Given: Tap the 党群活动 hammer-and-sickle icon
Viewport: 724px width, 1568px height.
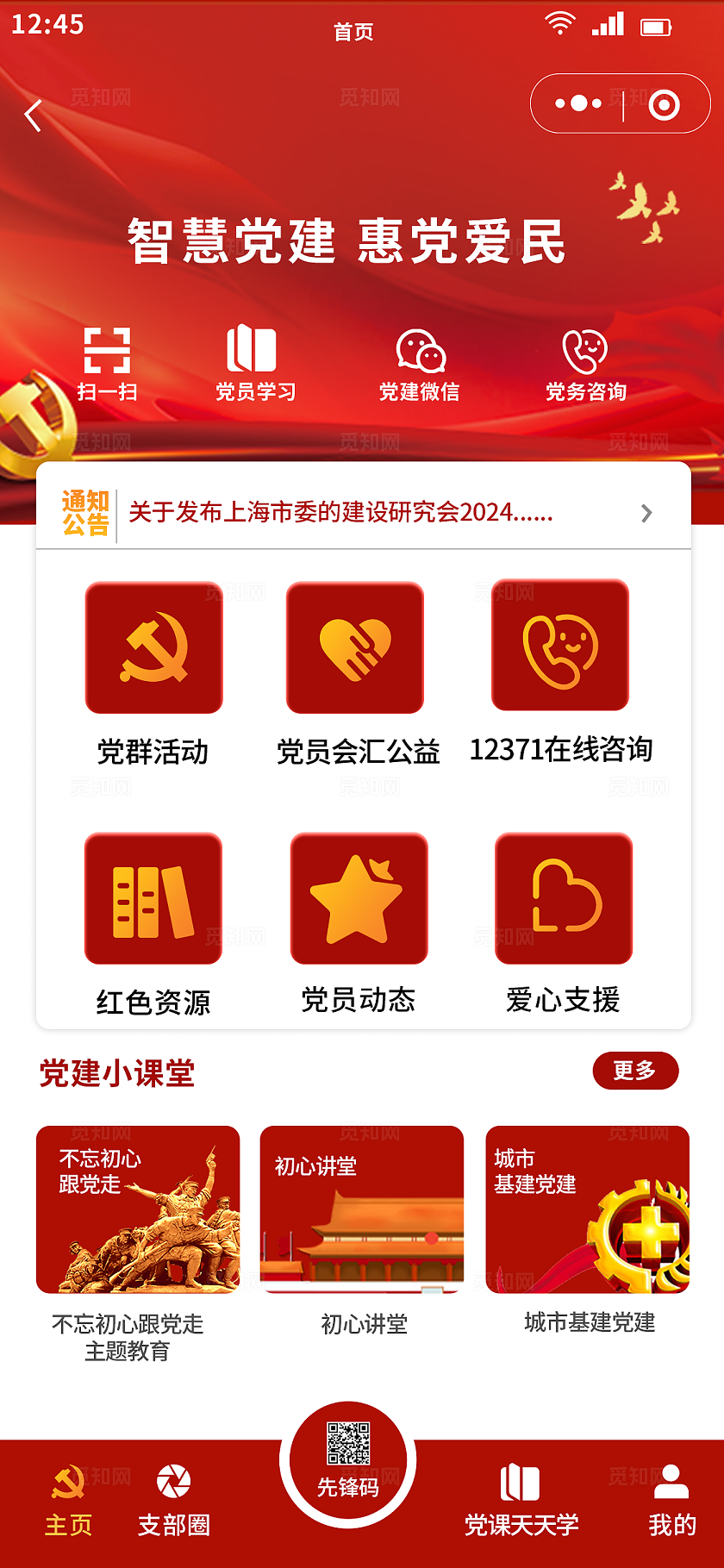Looking at the screenshot, I should click(153, 648).
